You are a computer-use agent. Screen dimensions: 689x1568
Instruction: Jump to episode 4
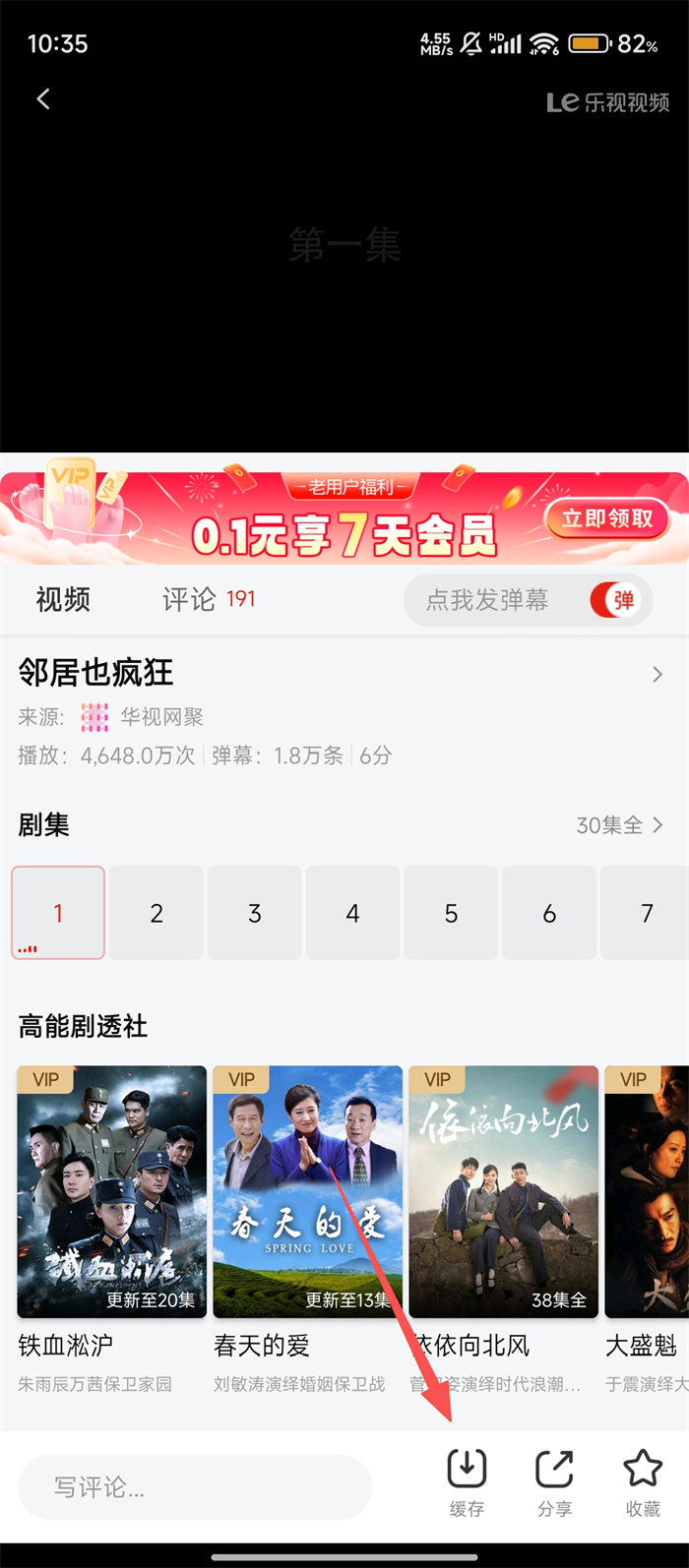click(352, 913)
